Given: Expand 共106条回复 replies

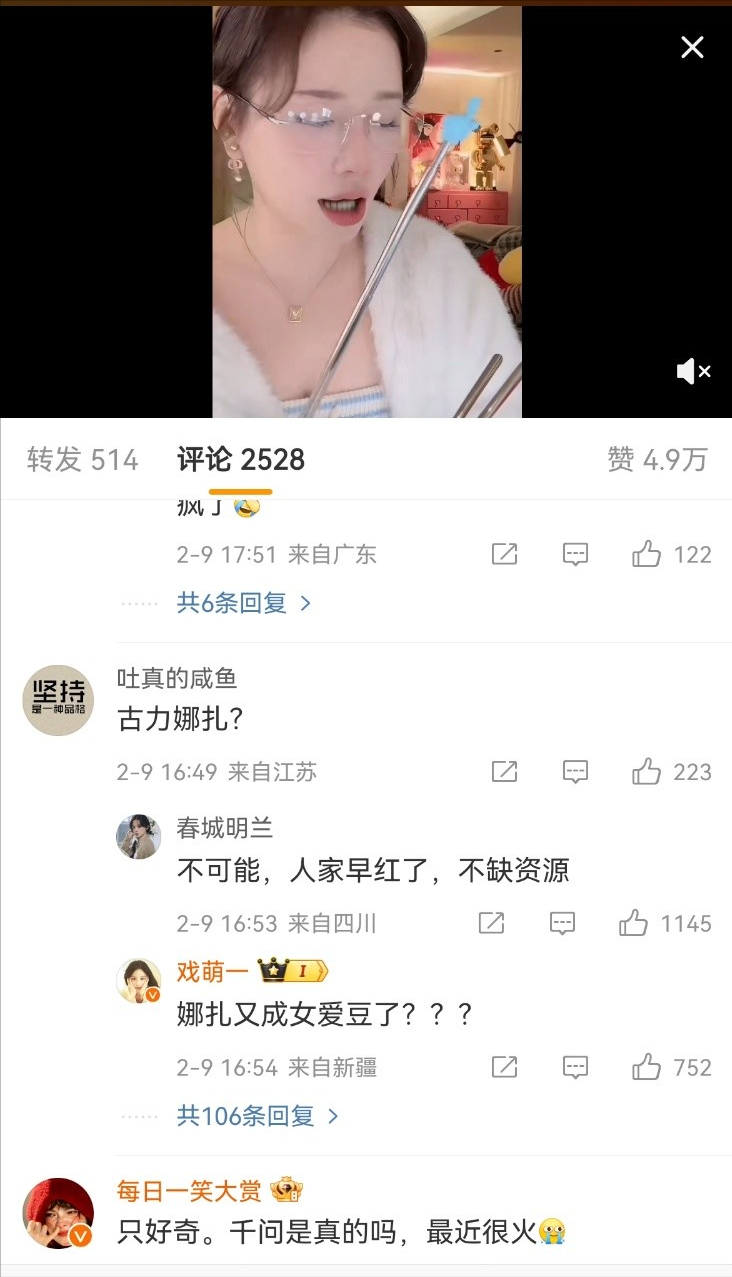Looking at the screenshot, I should [258, 1116].
